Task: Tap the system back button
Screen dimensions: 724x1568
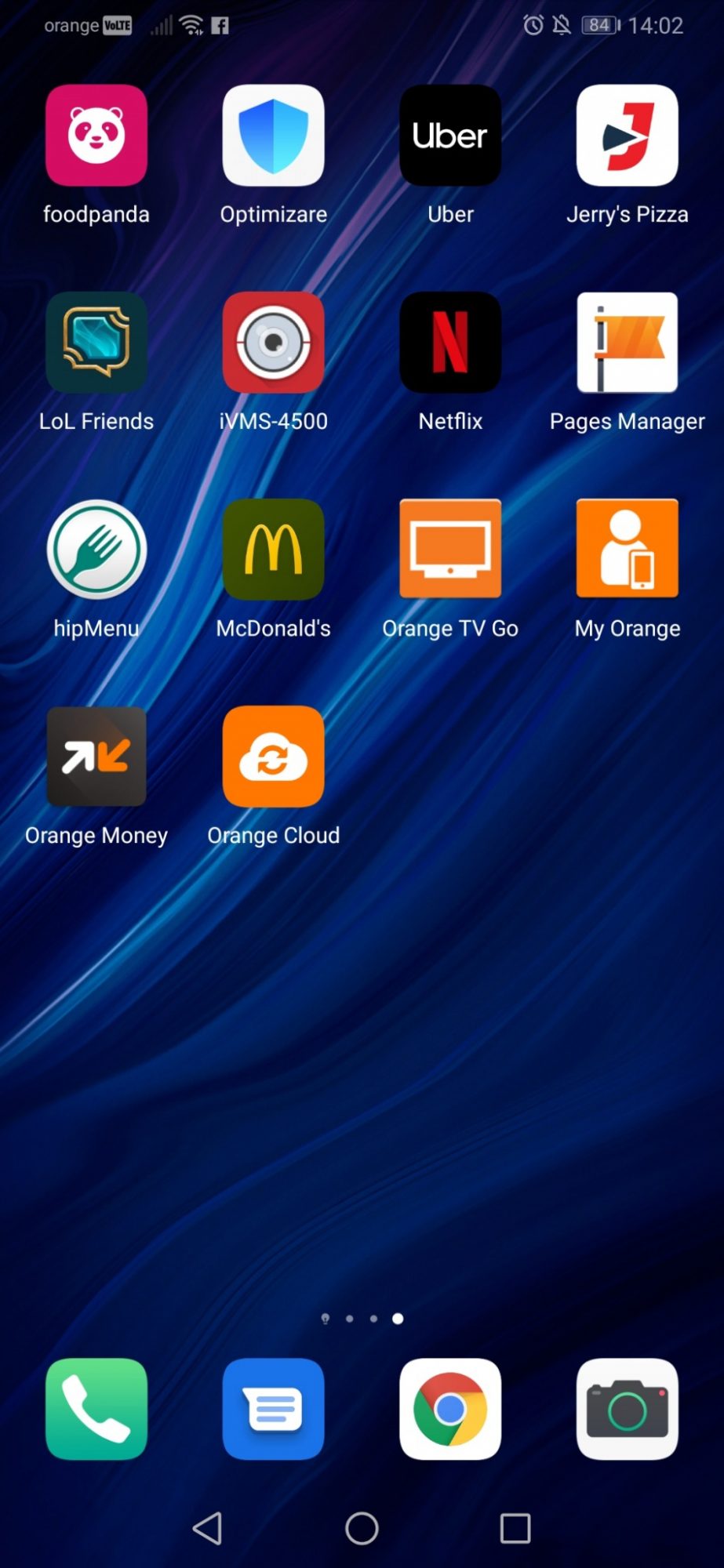Action: click(208, 1528)
